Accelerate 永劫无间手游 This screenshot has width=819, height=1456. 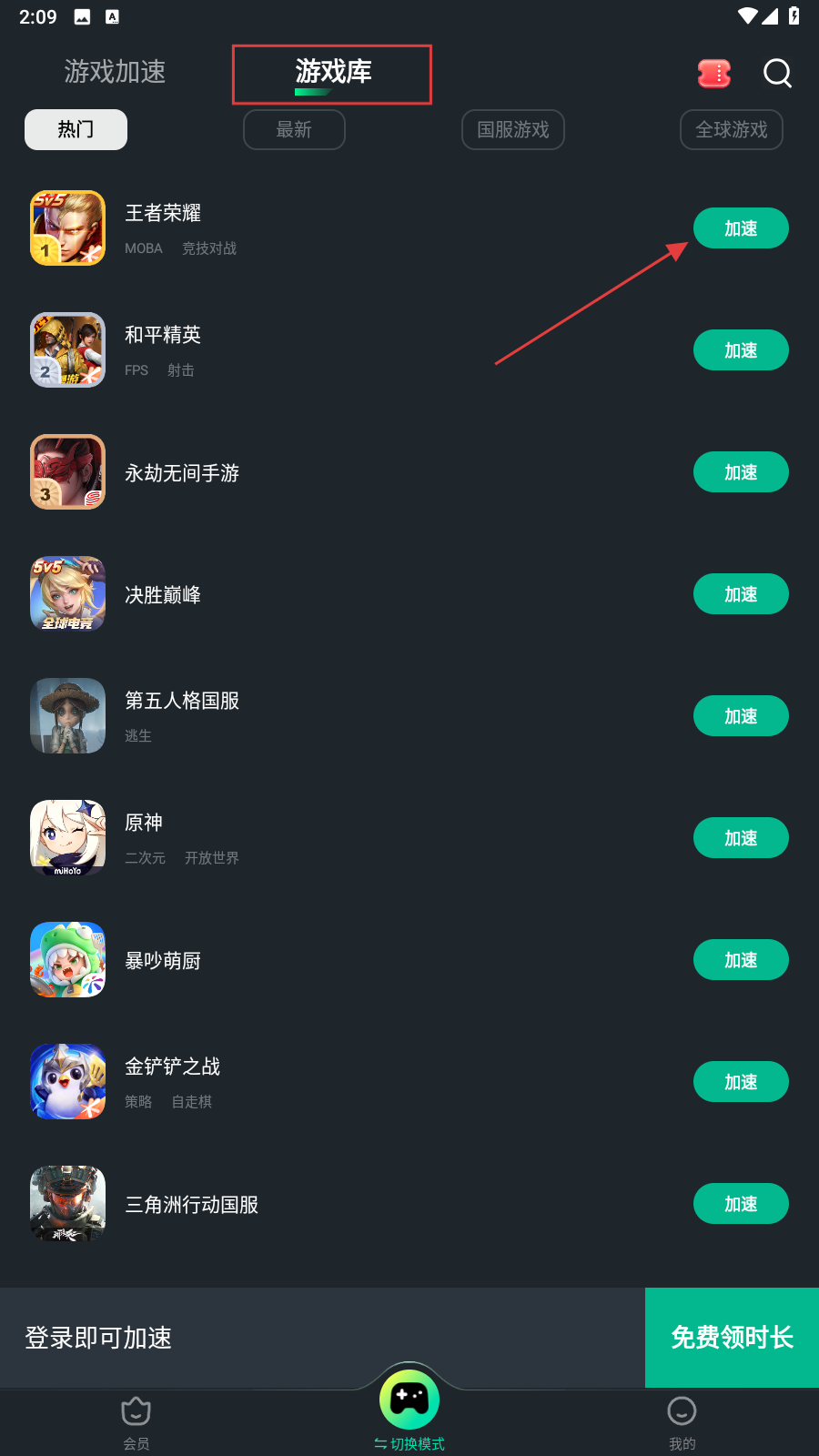tap(741, 472)
